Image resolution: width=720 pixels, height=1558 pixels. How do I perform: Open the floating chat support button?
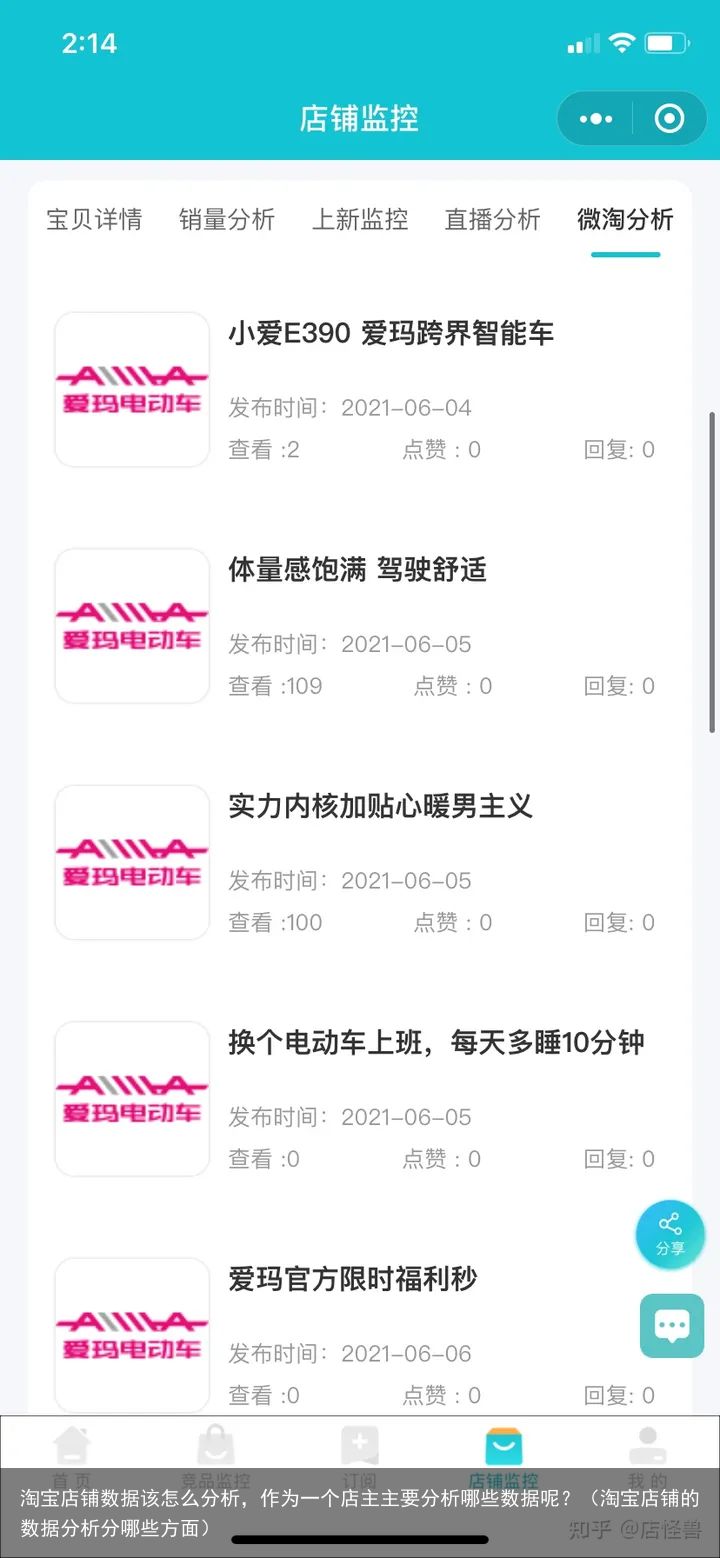672,1326
